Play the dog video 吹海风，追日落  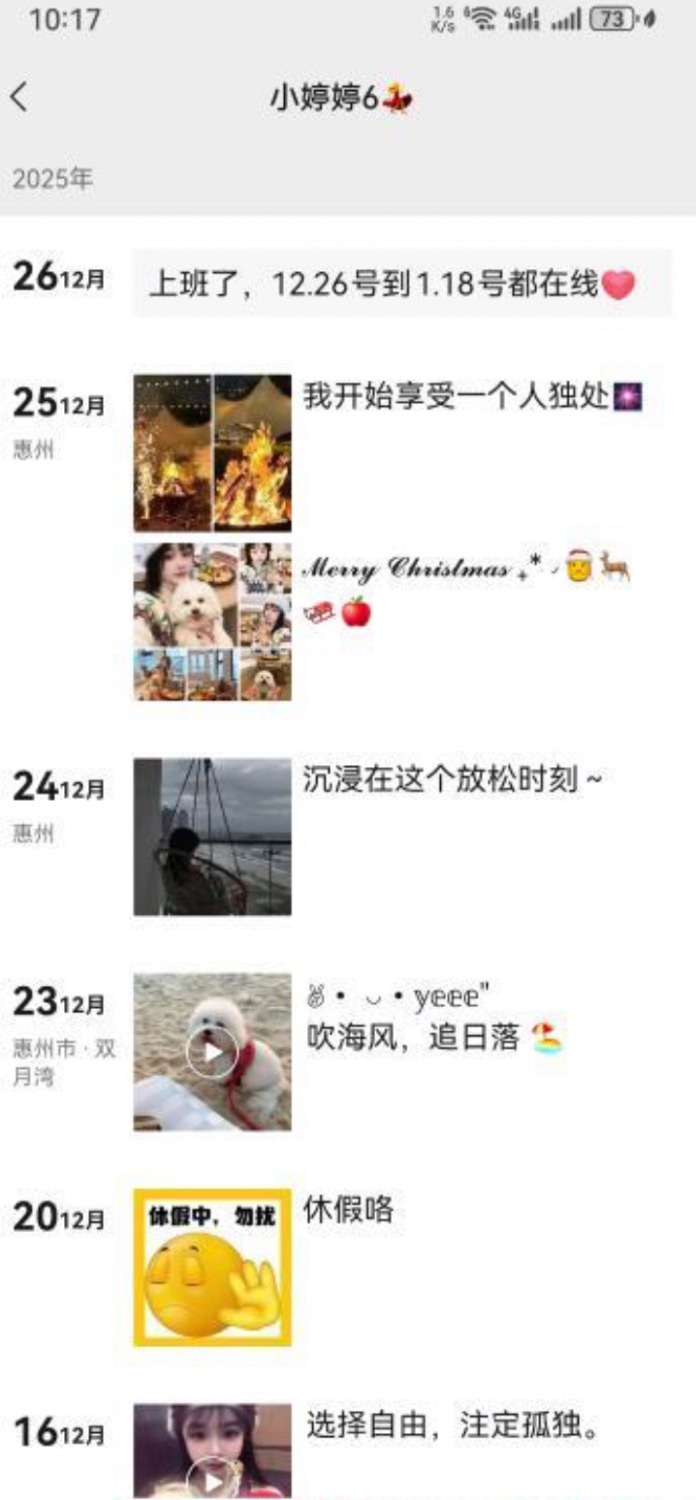[213, 1052]
